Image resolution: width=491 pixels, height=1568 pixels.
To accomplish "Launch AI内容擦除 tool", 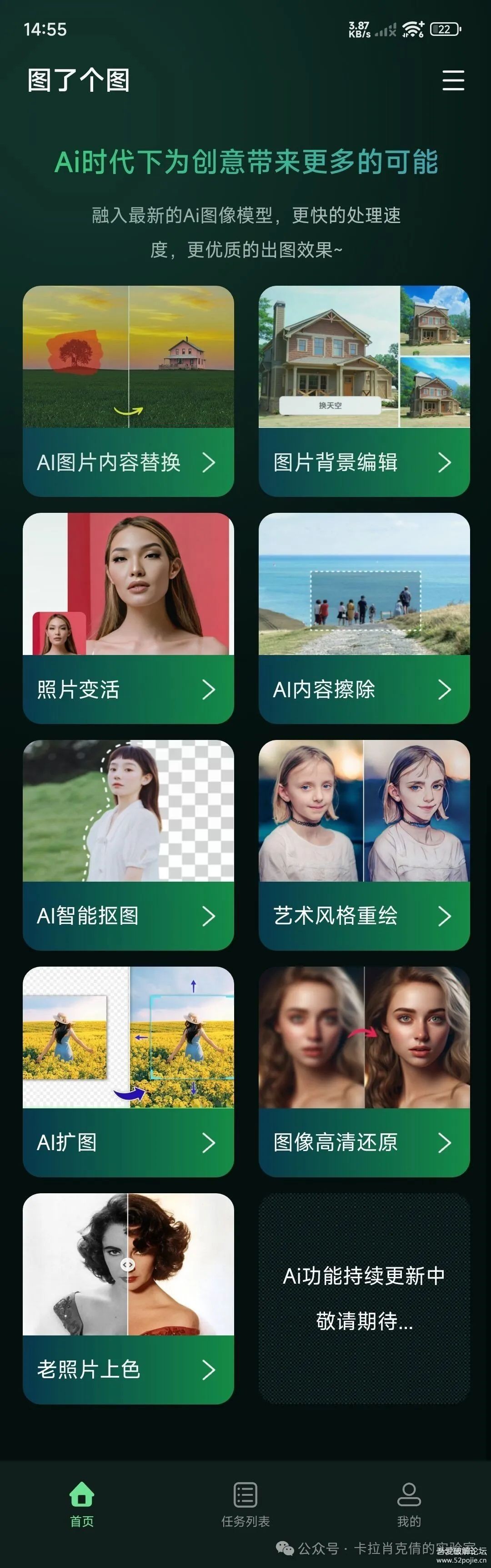I will (x=364, y=618).
